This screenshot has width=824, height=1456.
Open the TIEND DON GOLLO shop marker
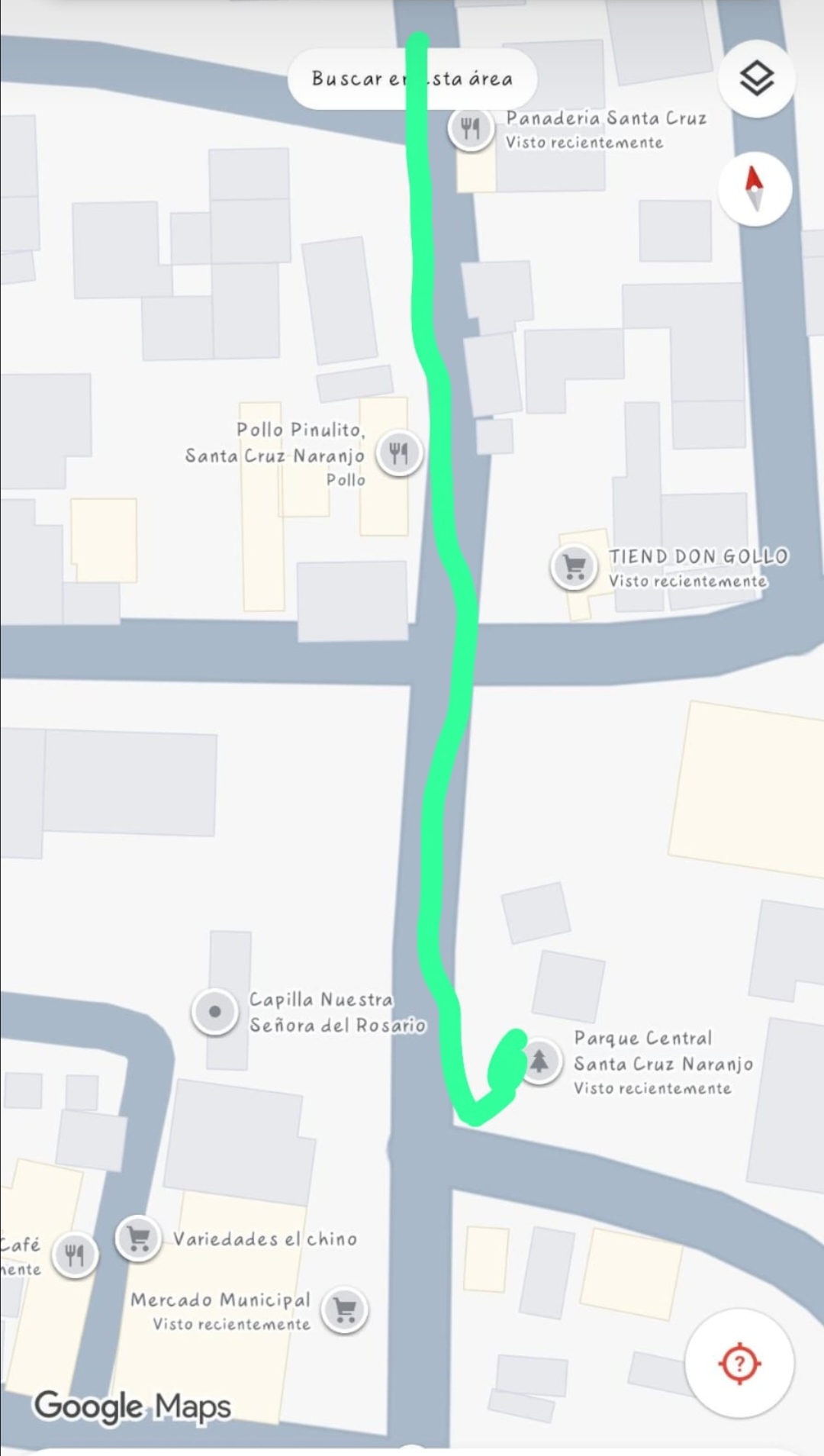[574, 567]
